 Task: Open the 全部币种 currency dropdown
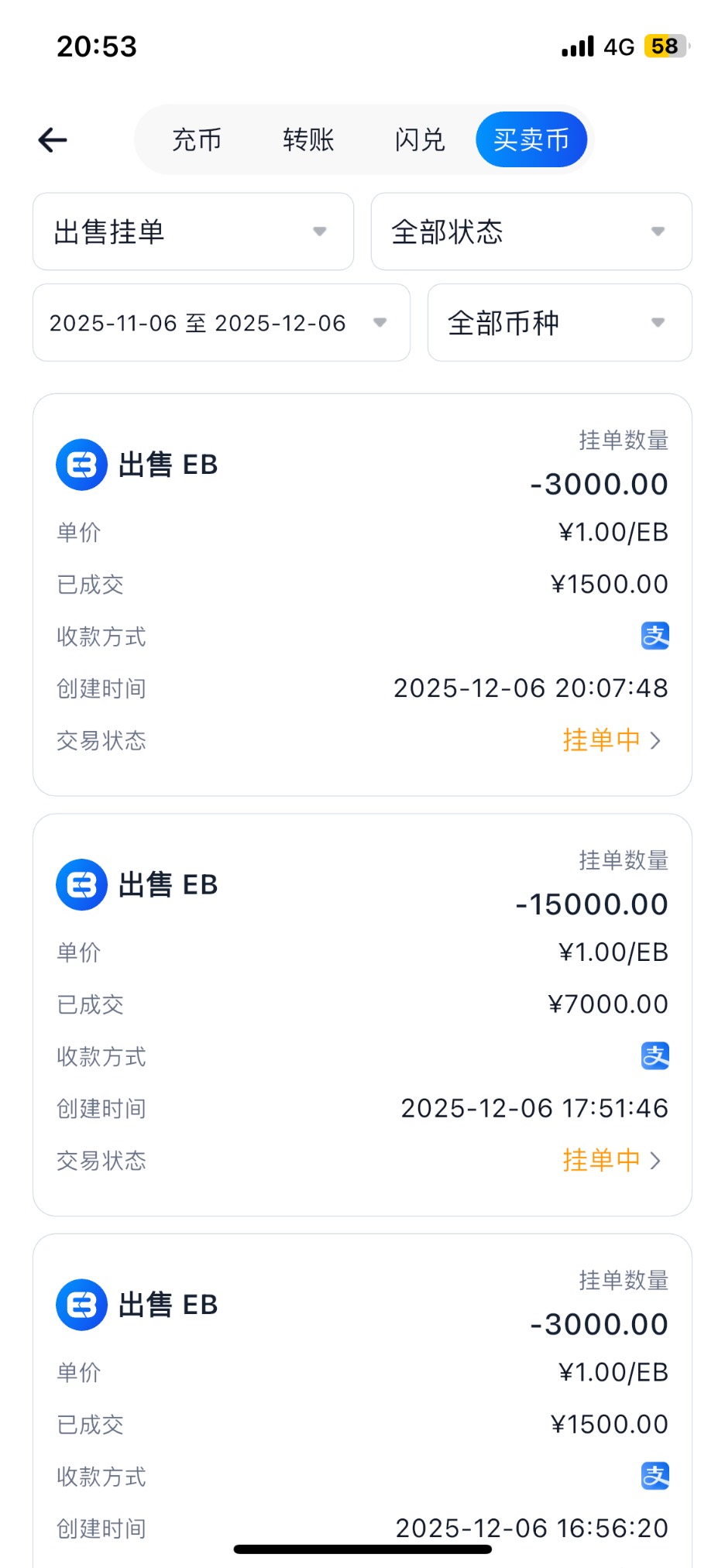pyautogui.click(x=558, y=323)
